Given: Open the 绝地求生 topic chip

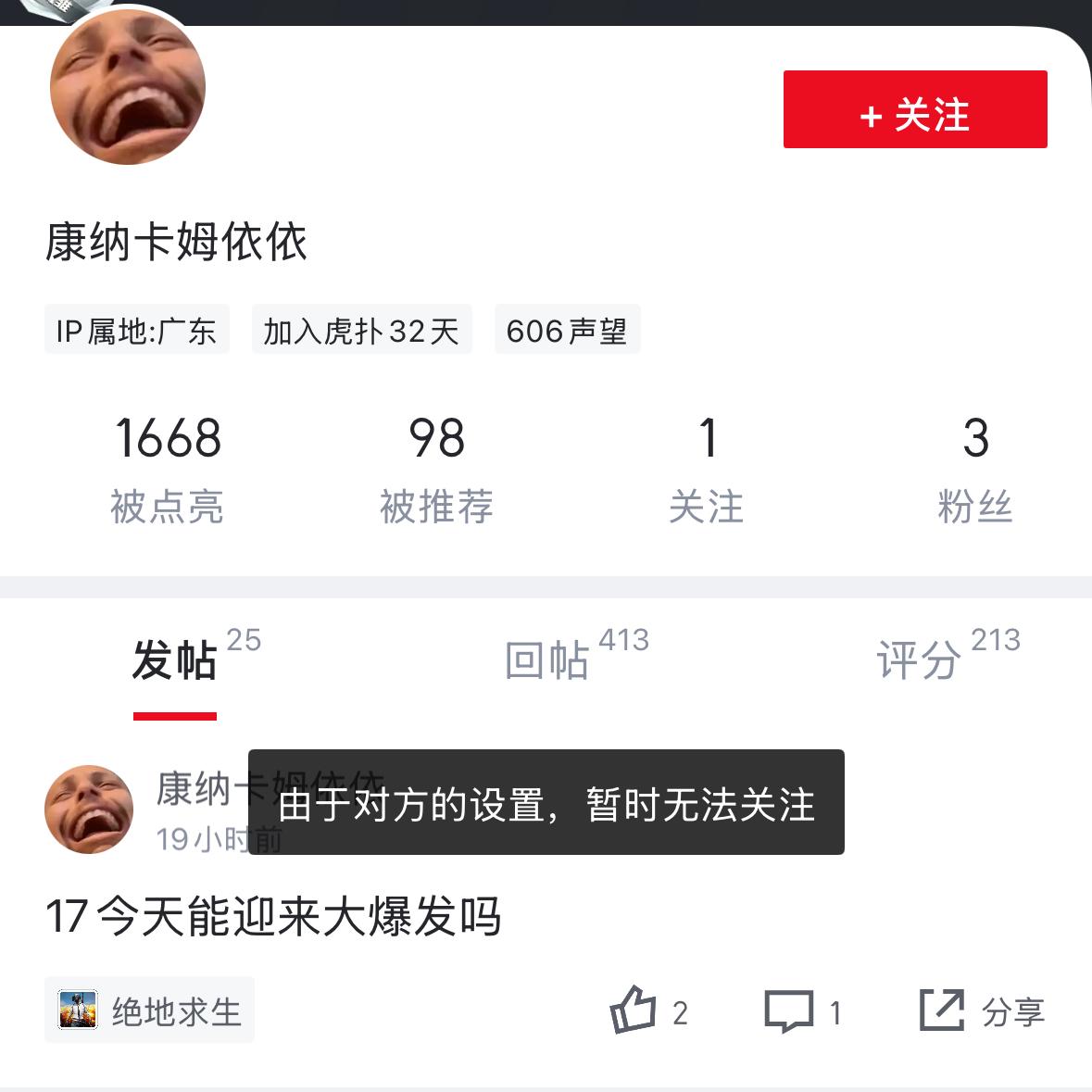Looking at the screenshot, I should click(x=150, y=1010).
